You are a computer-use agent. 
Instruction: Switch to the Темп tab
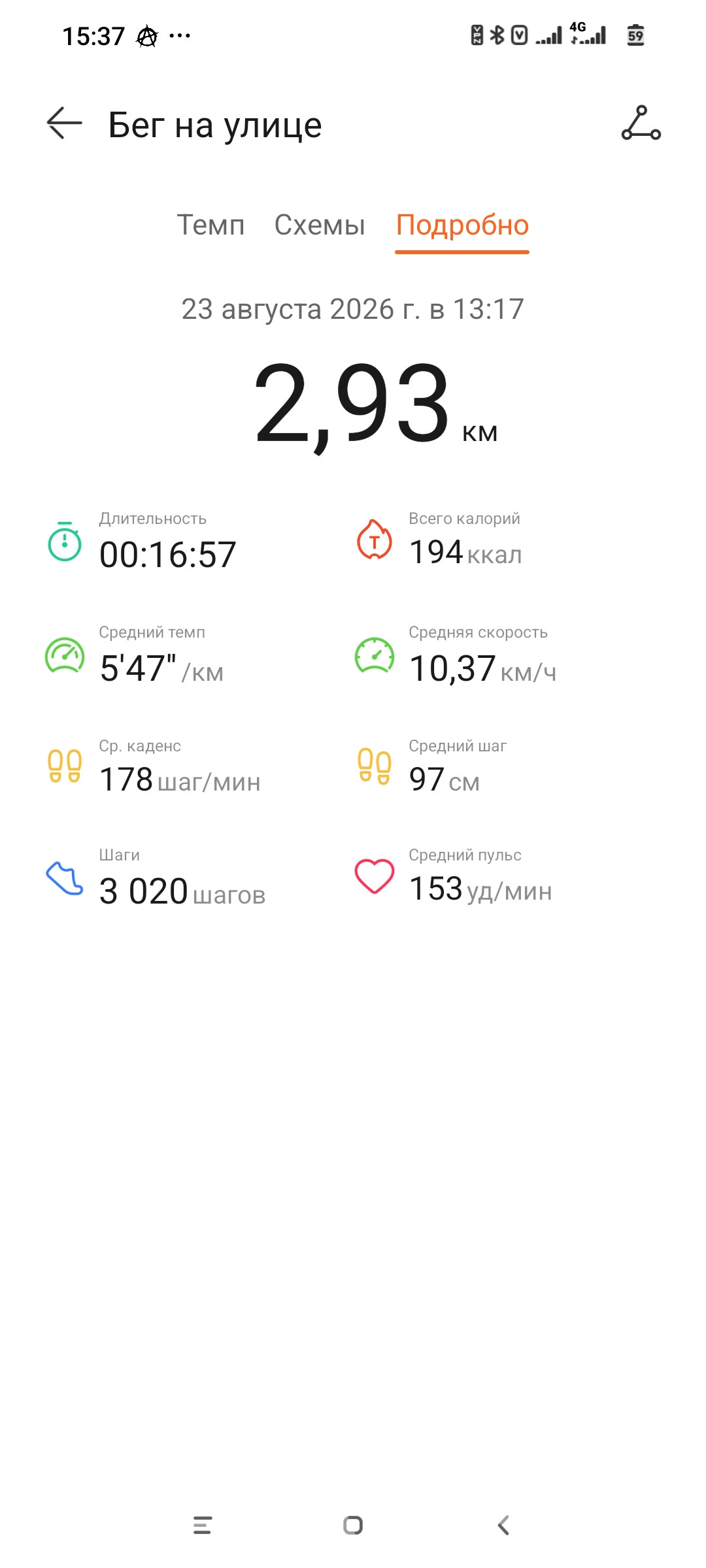coord(210,225)
